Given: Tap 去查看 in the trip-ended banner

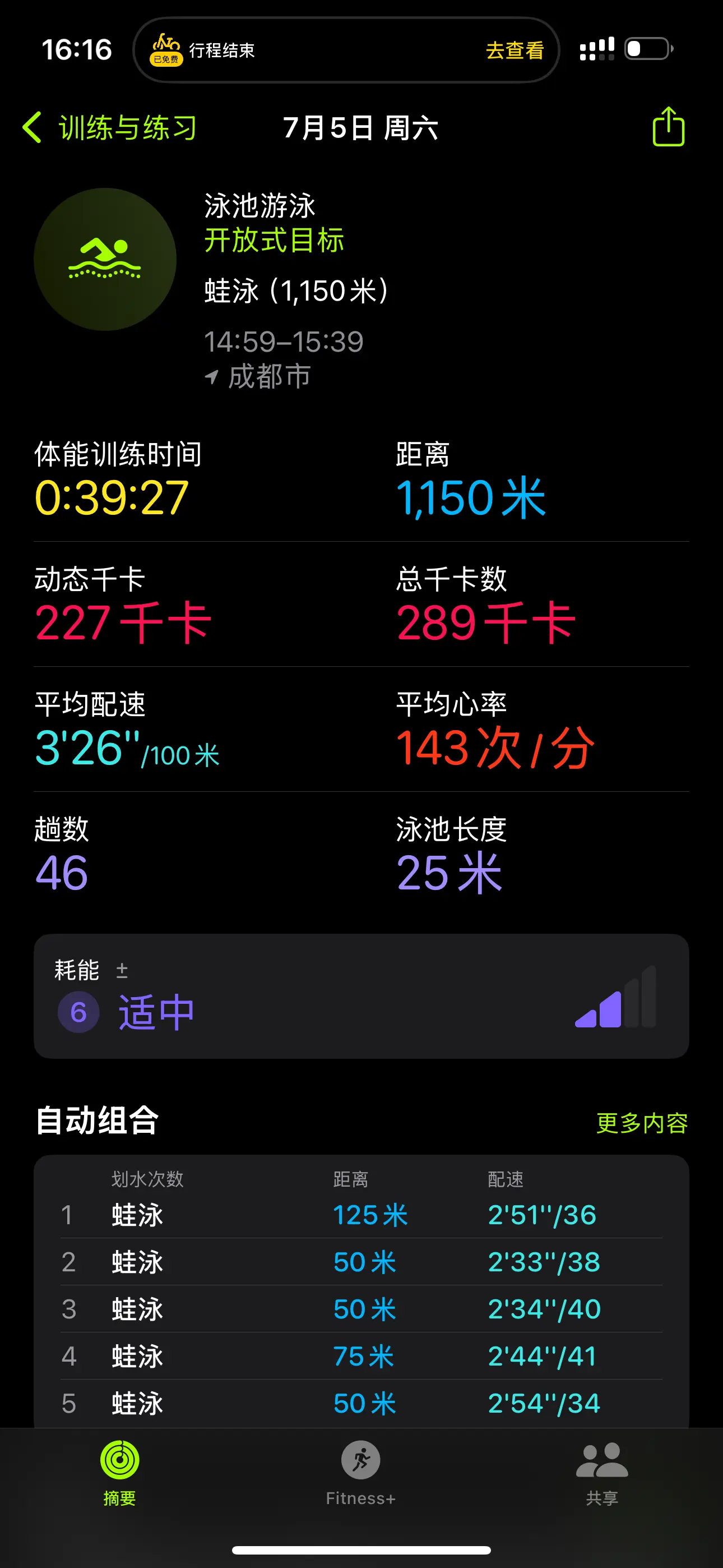Looking at the screenshot, I should (x=515, y=50).
